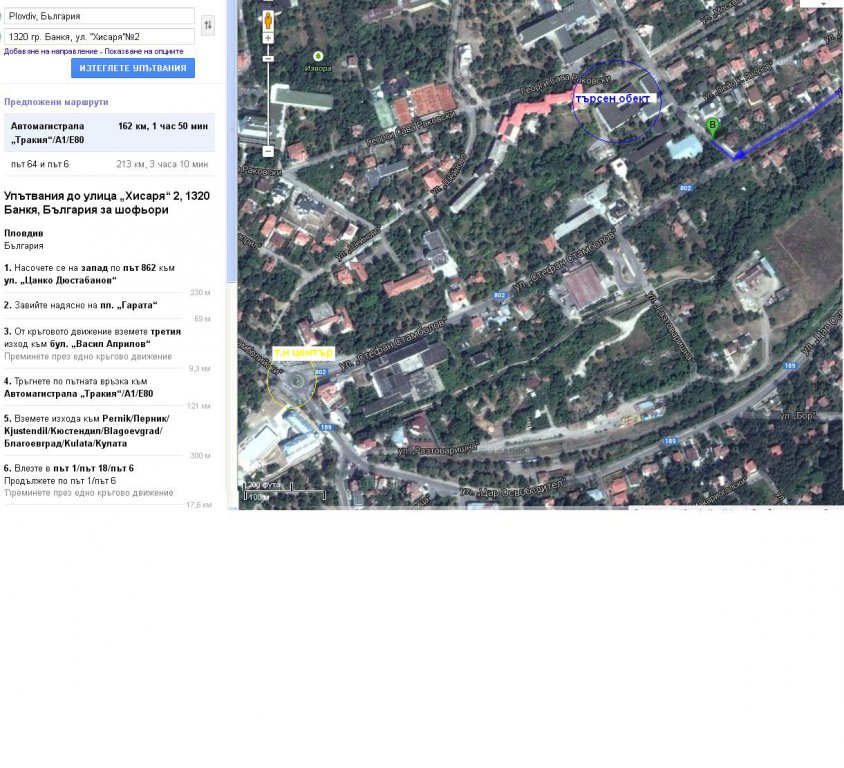The width and height of the screenshot is (844, 768).
Task: Open the Показване на опциите link
Action: tap(144, 50)
